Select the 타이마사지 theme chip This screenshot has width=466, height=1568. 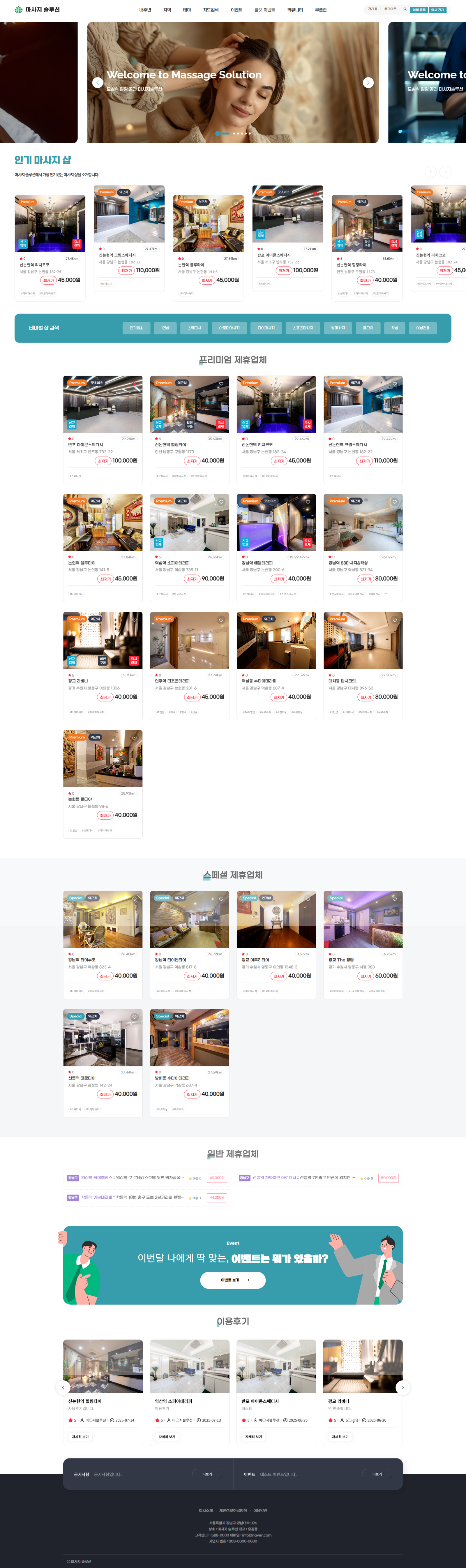point(266,328)
